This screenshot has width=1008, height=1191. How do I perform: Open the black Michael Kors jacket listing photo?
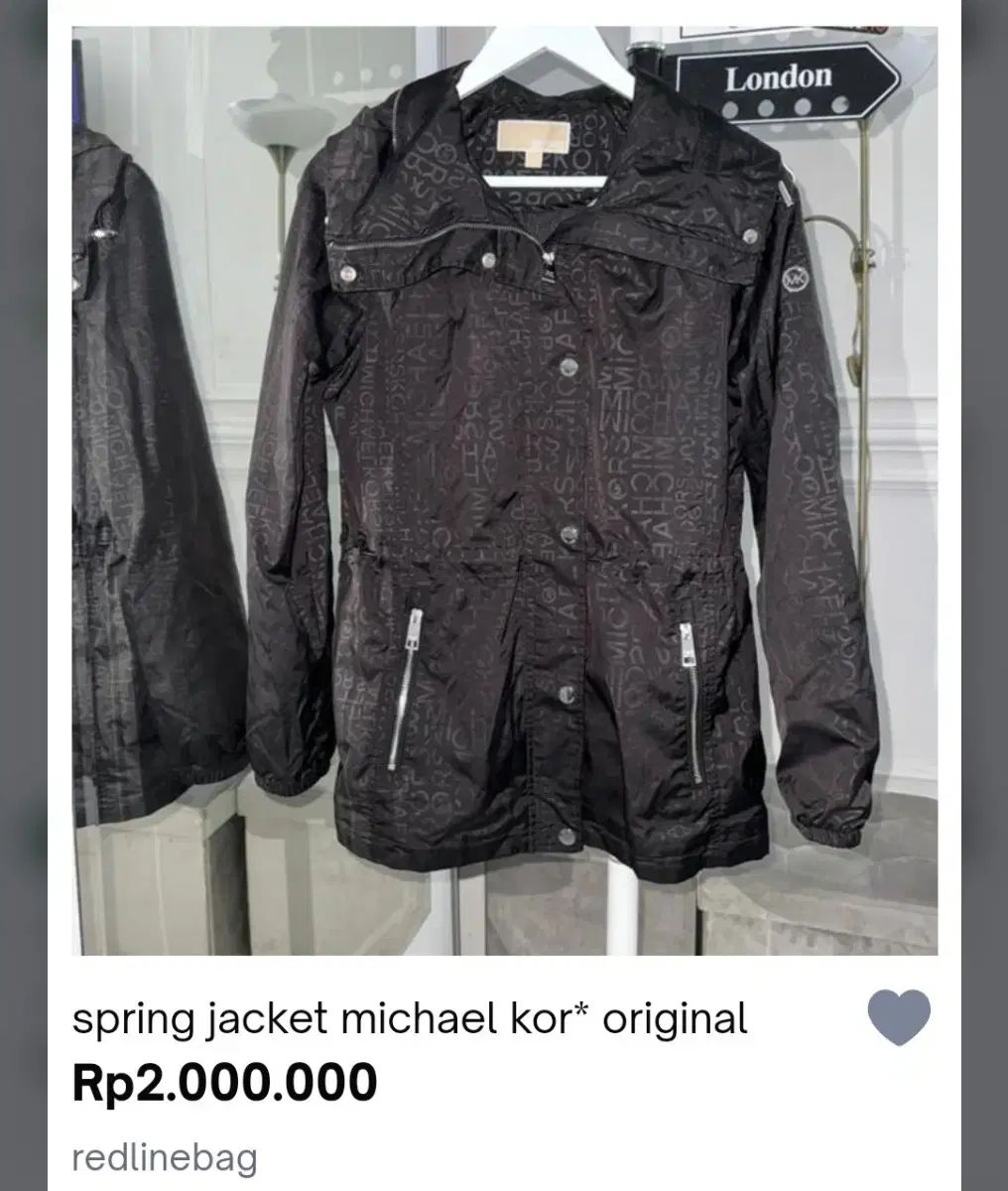504,490
